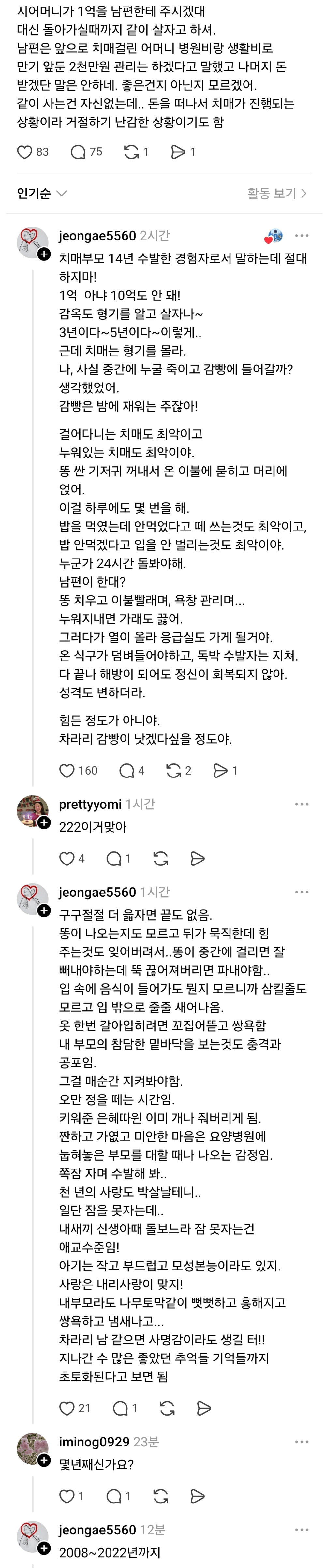Open overflow menu on jeongae5560's 12분 reply
The height and width of the screenshot is (1568, 326).
click(x=301, y=1530)
